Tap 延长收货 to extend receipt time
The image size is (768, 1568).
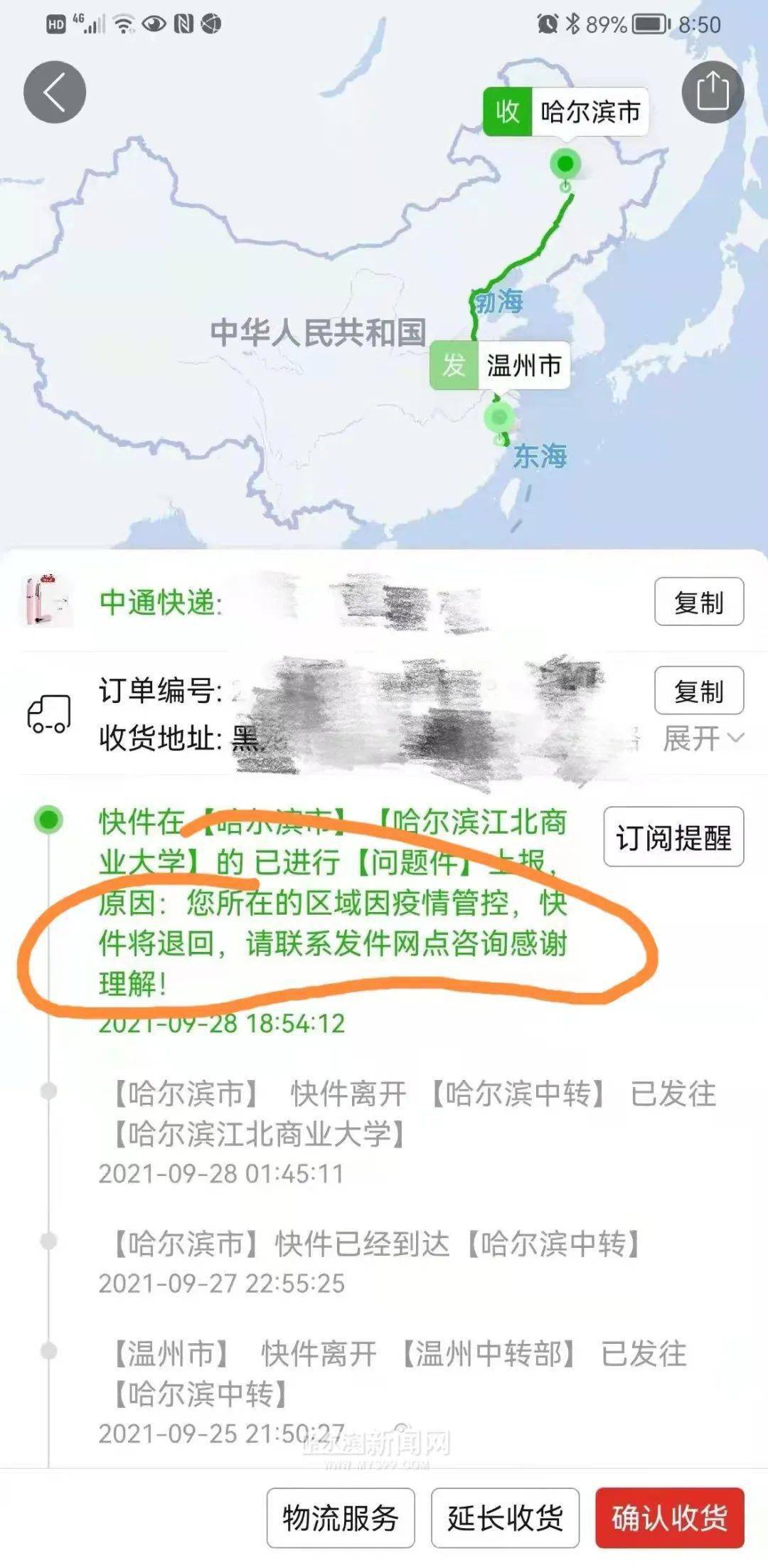(x=505, y=1517)
